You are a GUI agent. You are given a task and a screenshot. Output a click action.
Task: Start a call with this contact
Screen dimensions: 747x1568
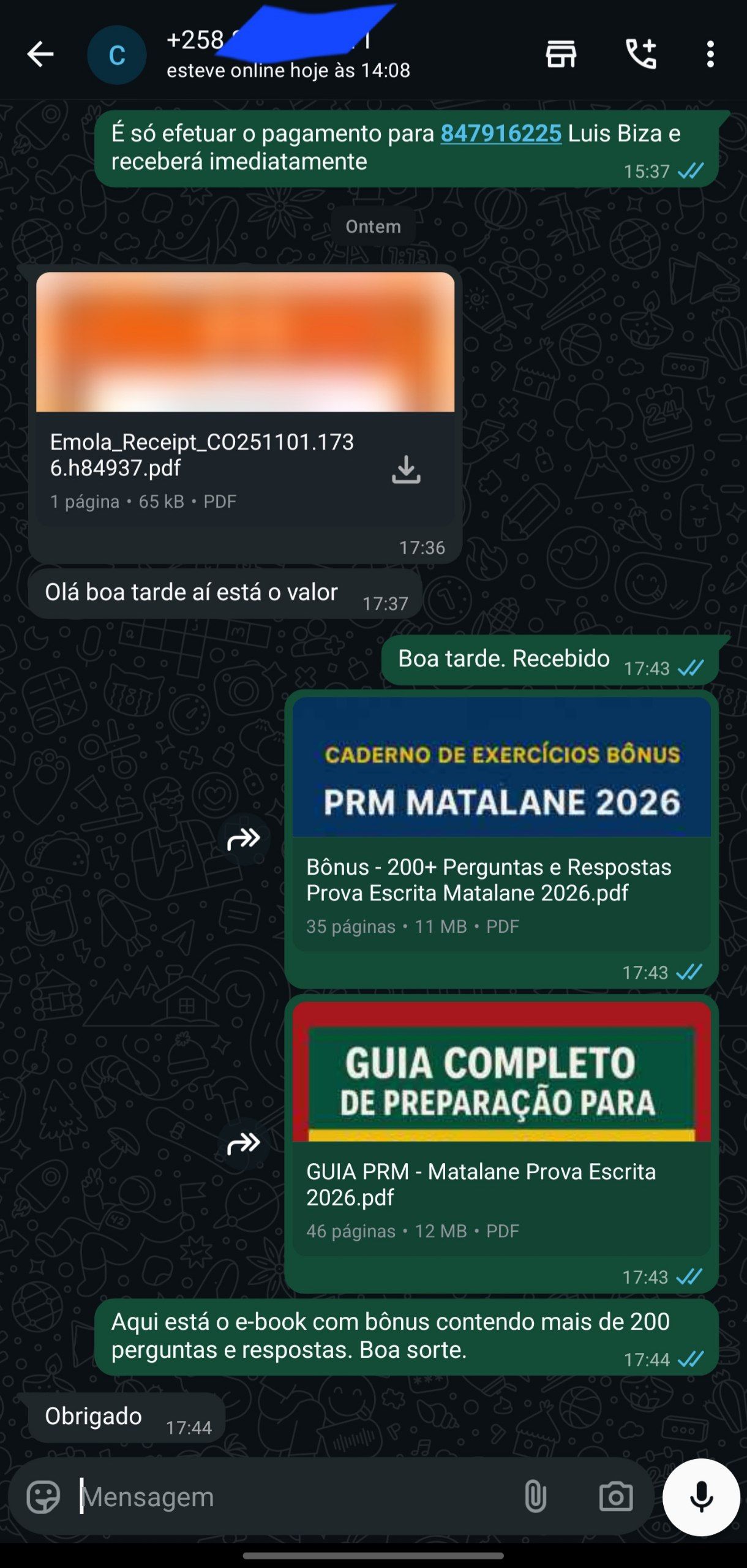pyautogui.click(x=640, y=55)
